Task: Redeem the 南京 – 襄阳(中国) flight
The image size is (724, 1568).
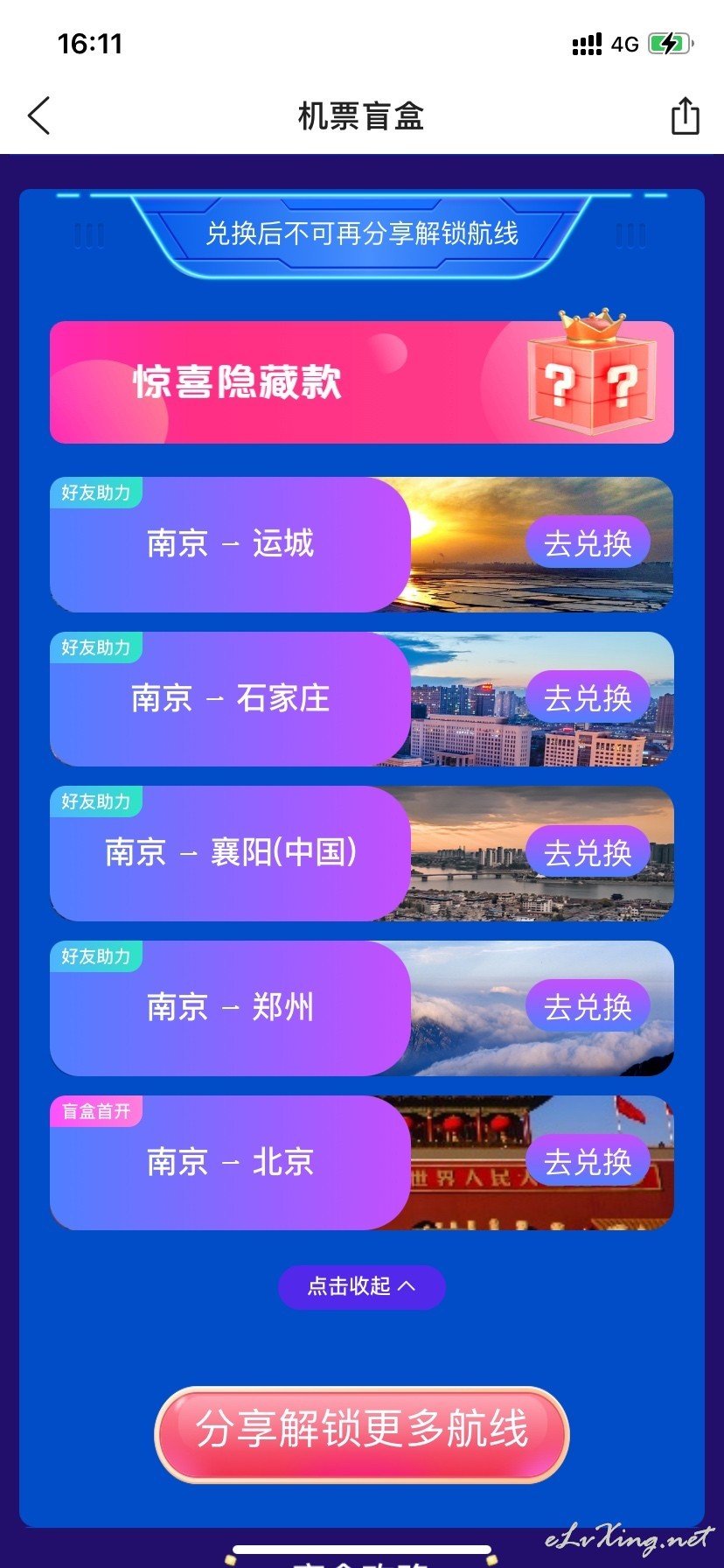Action: 588,852
